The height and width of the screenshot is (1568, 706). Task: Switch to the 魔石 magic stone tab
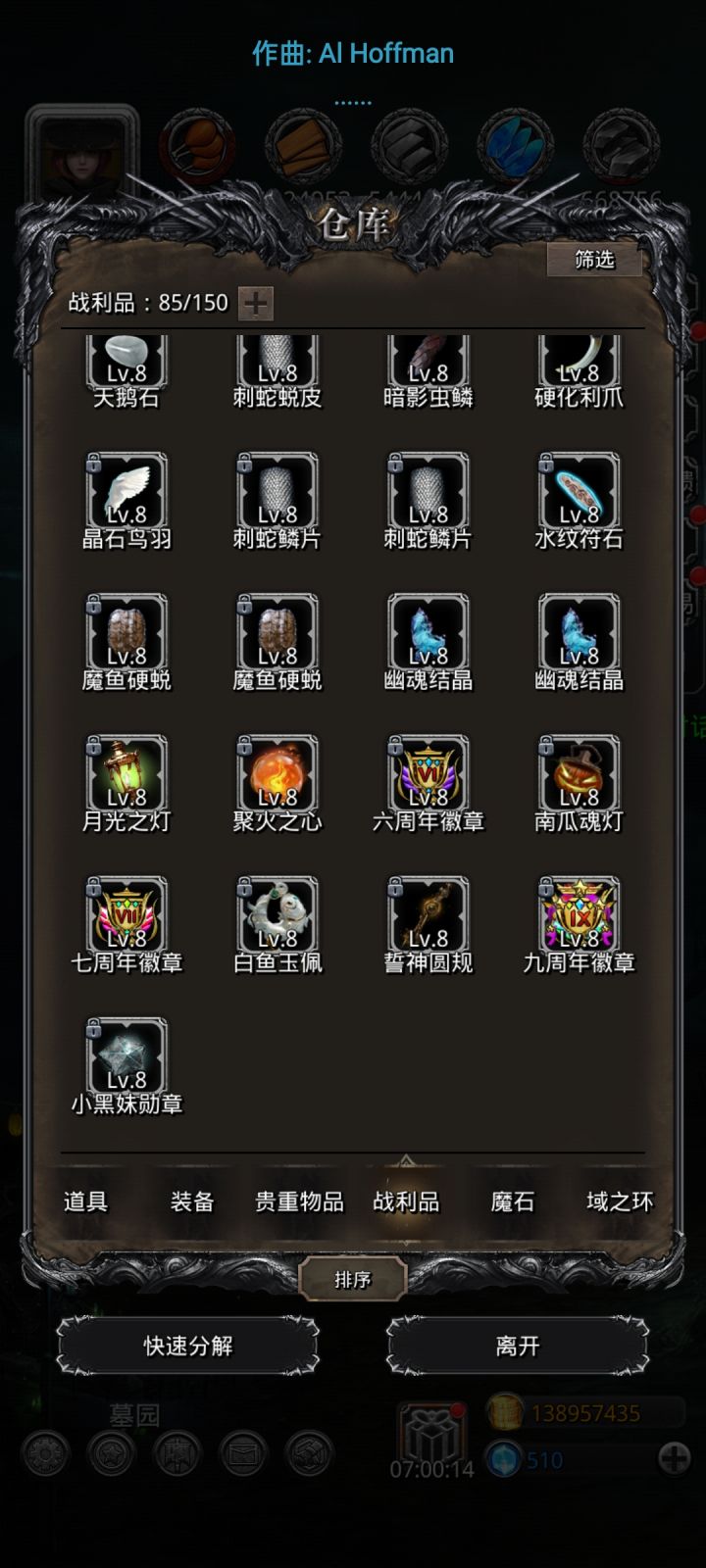coord(510,1201)
